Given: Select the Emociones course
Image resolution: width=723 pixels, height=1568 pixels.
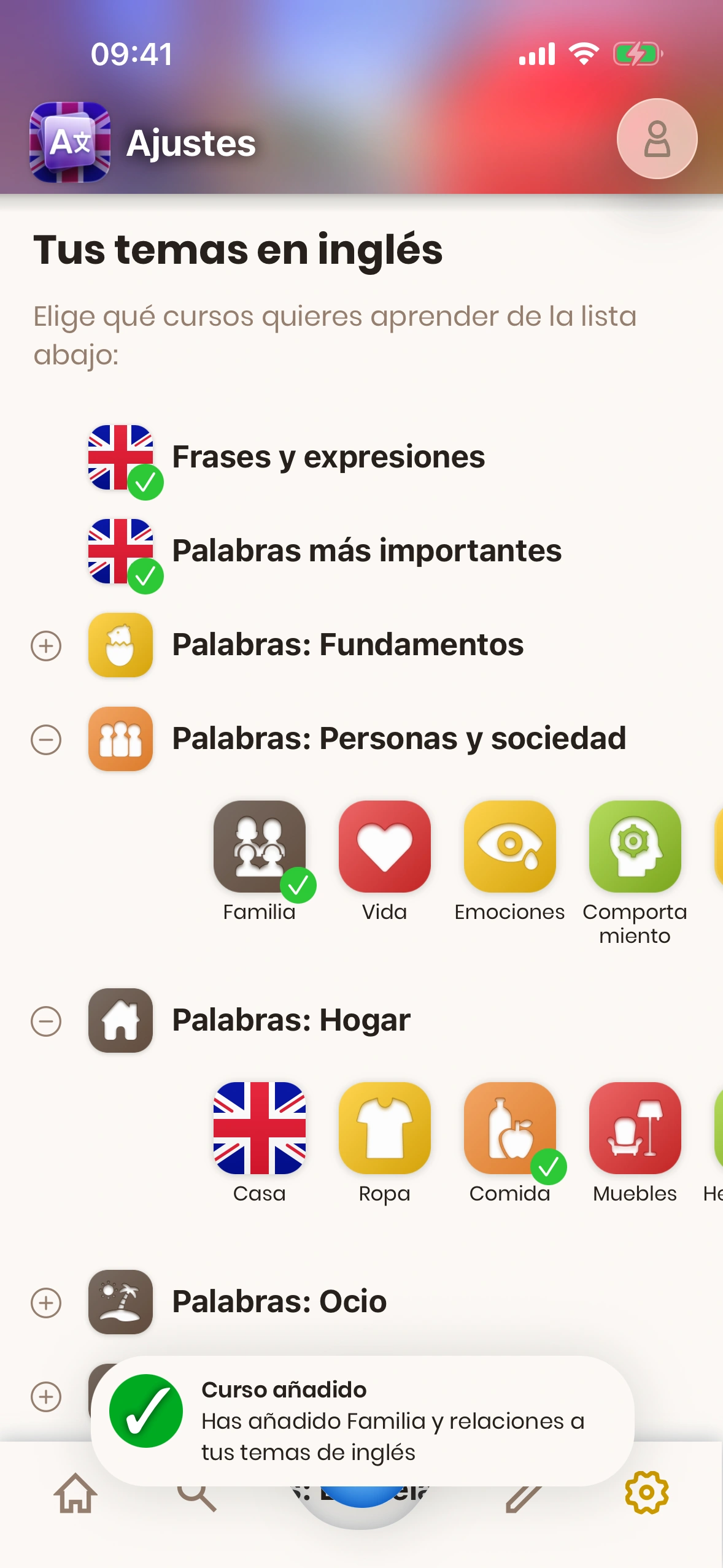Looking at the screenshot, I should (x=510, y=847).
